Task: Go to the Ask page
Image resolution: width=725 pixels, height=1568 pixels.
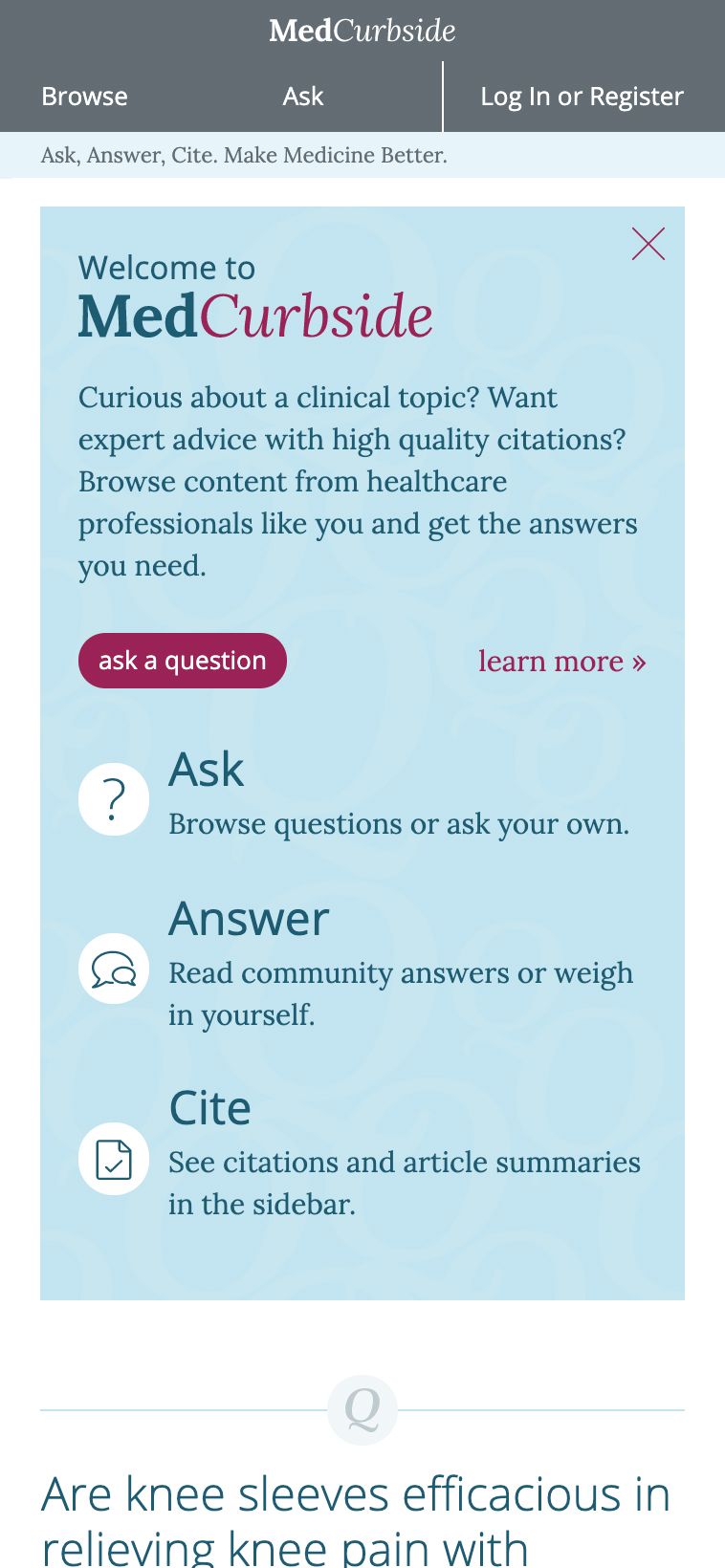Action: [x=302, y=97]
